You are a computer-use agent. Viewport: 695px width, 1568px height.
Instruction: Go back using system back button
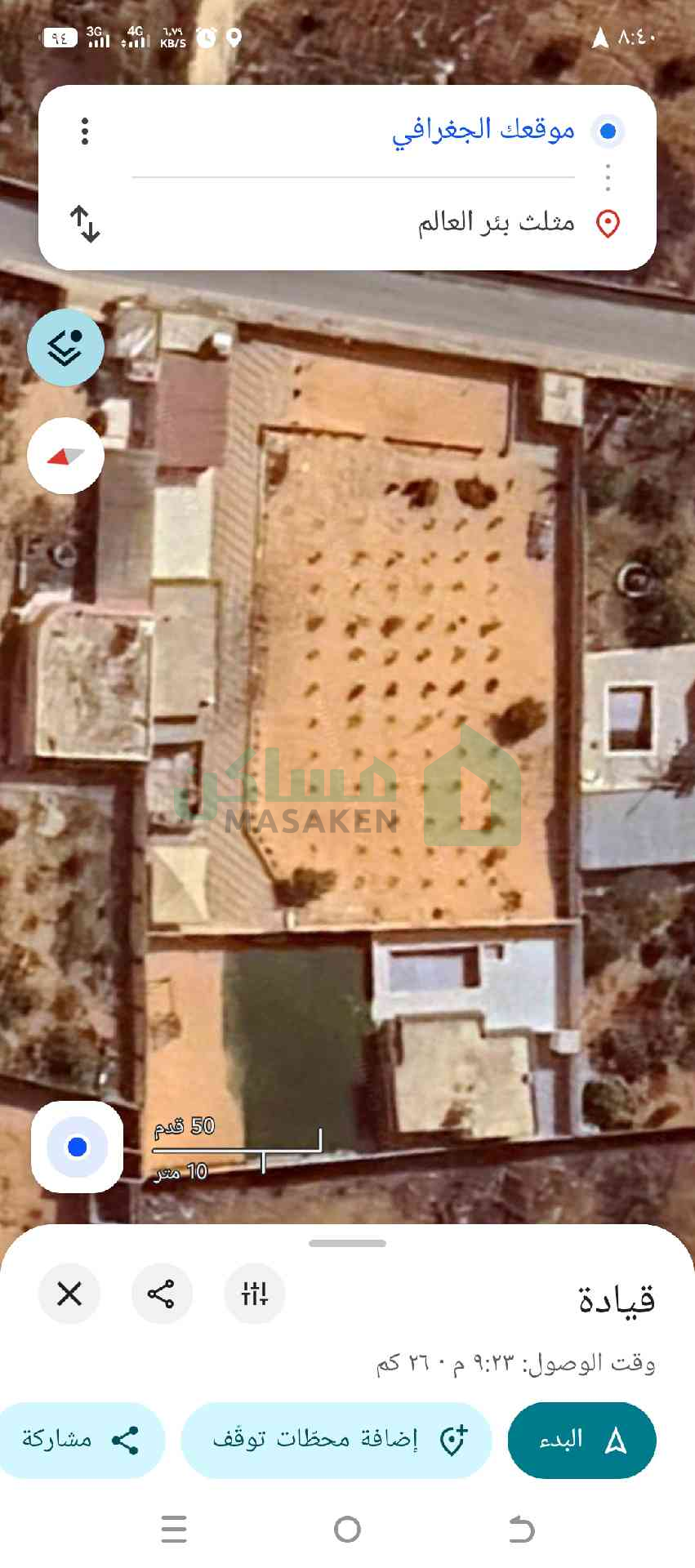(x=521, y=1529)
